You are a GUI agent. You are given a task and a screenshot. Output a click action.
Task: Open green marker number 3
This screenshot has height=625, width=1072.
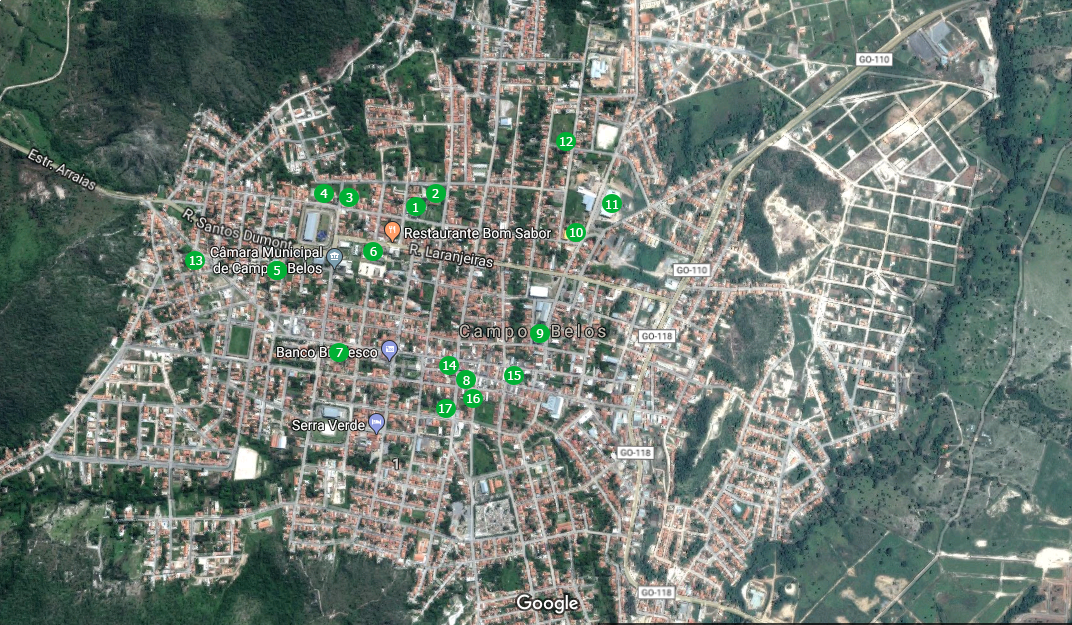(348, 197)
